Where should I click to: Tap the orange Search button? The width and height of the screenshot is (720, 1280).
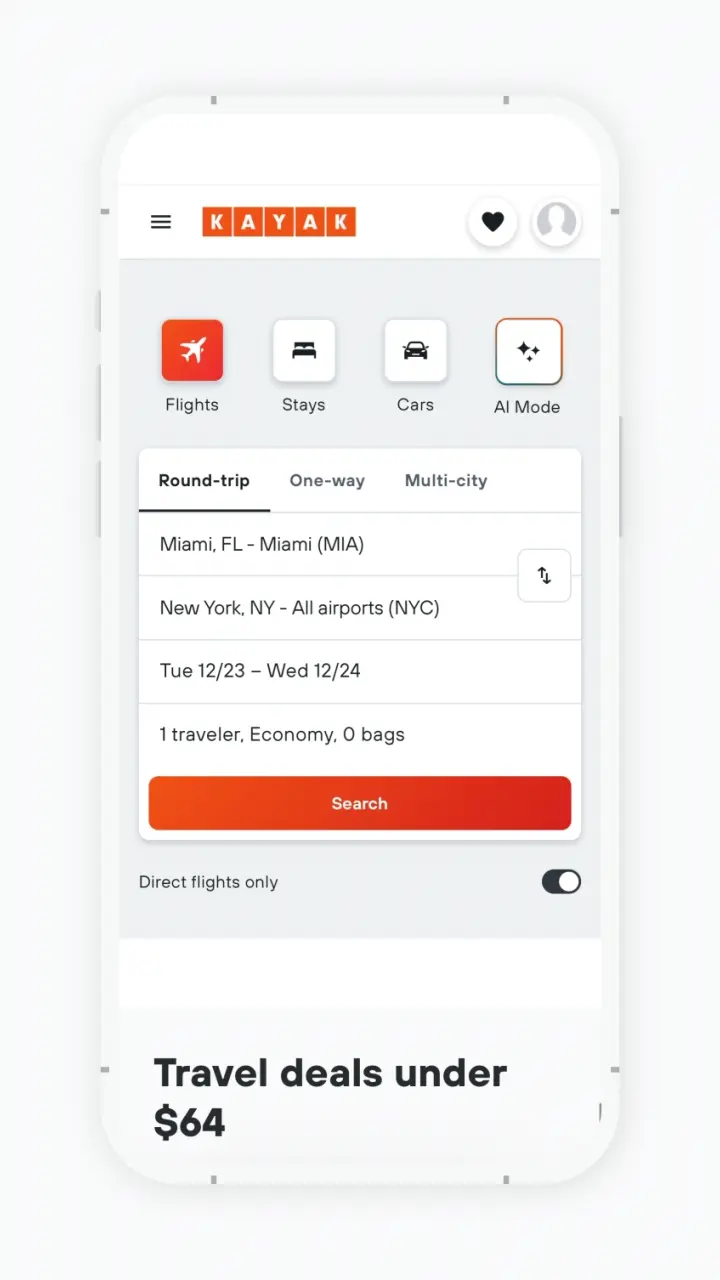pyautogui.click(x=360, y=804)
